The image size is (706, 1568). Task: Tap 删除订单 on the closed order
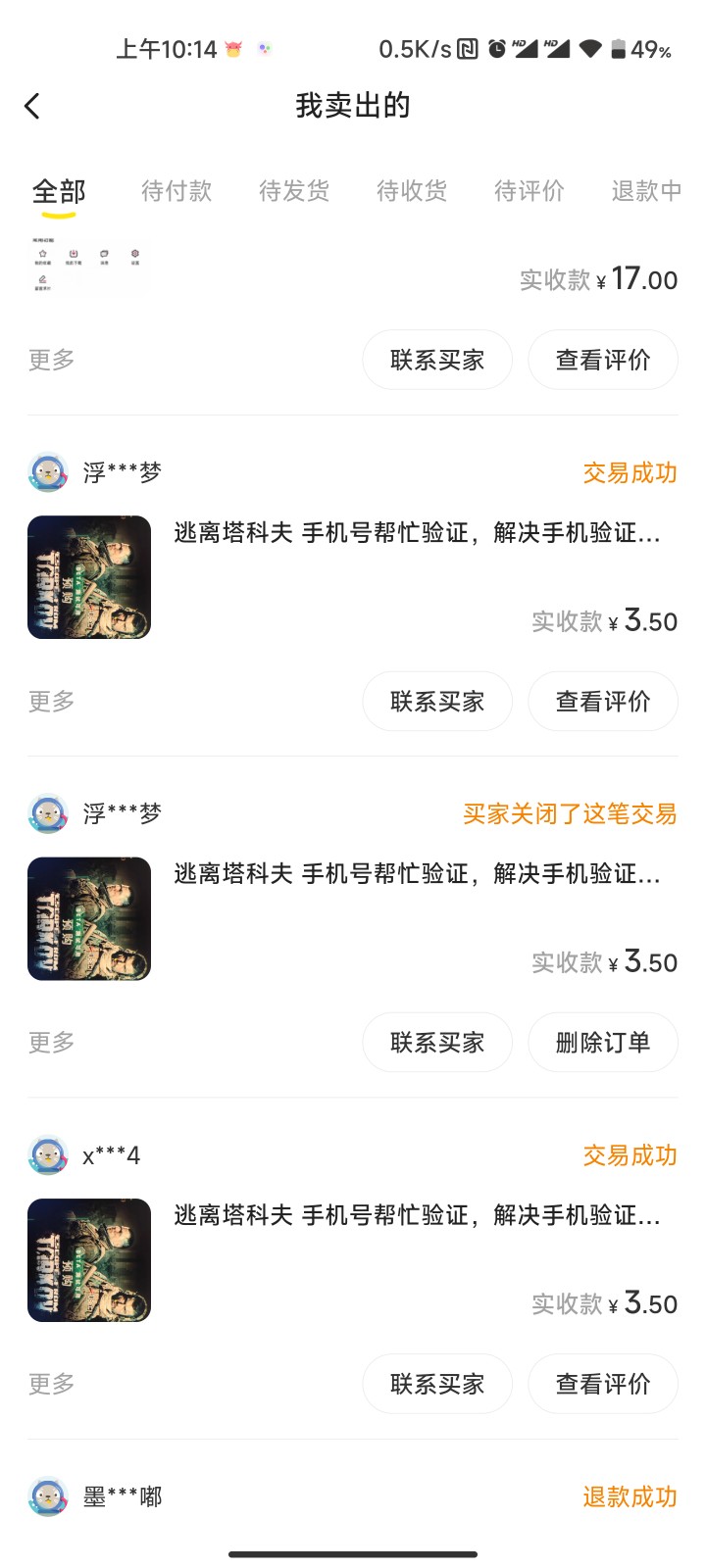603,1043
